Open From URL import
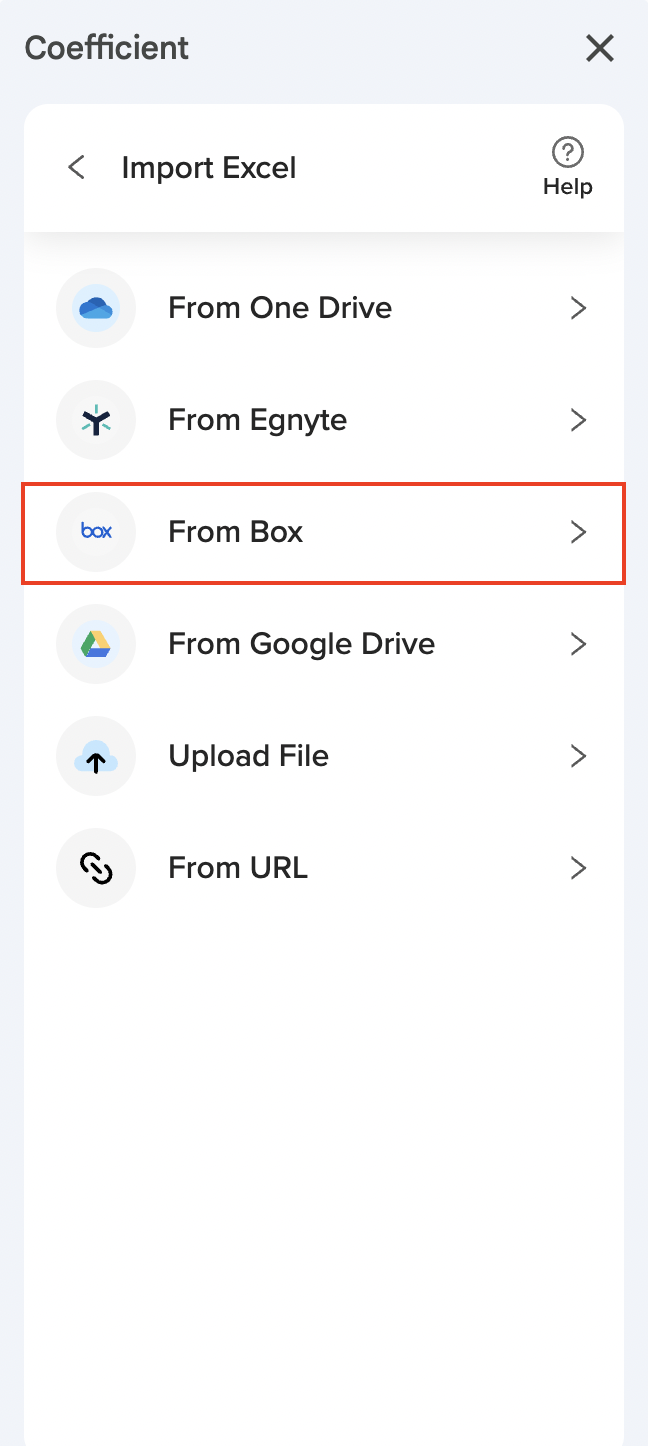This screenshot has height=1446, width=648. pyautogui.click(x=323, y=868)
